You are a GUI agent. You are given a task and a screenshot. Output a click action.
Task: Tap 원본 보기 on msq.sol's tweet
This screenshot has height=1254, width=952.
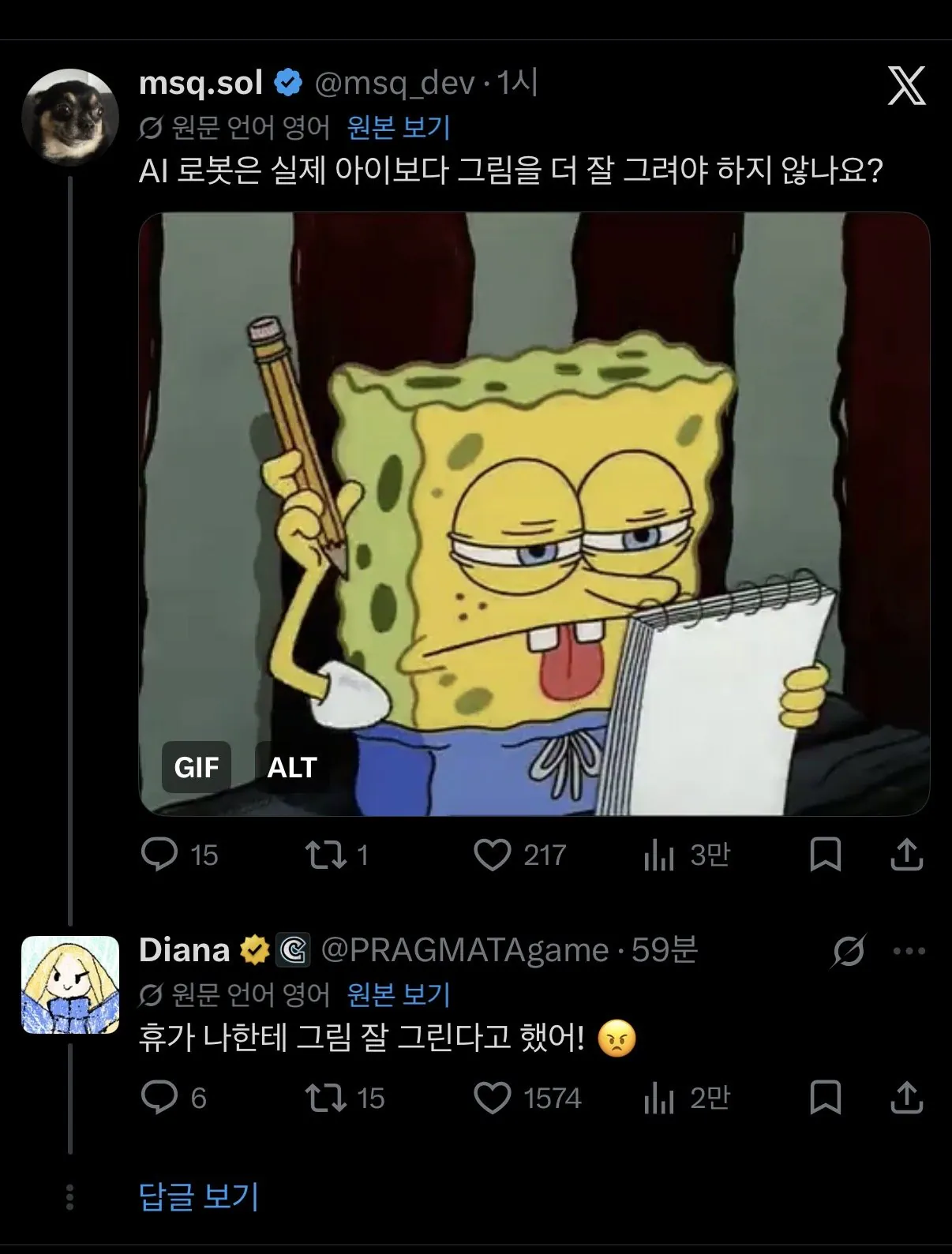[399, 127]
